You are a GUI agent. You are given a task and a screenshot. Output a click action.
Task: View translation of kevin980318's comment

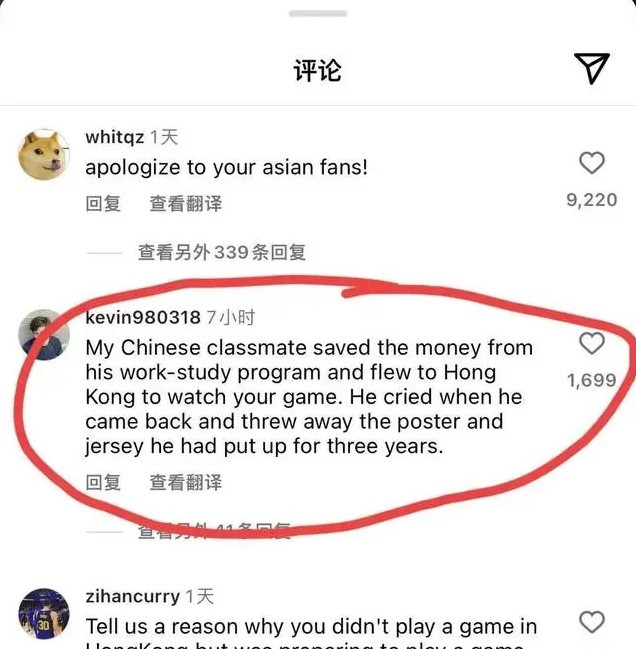(186, 482)
